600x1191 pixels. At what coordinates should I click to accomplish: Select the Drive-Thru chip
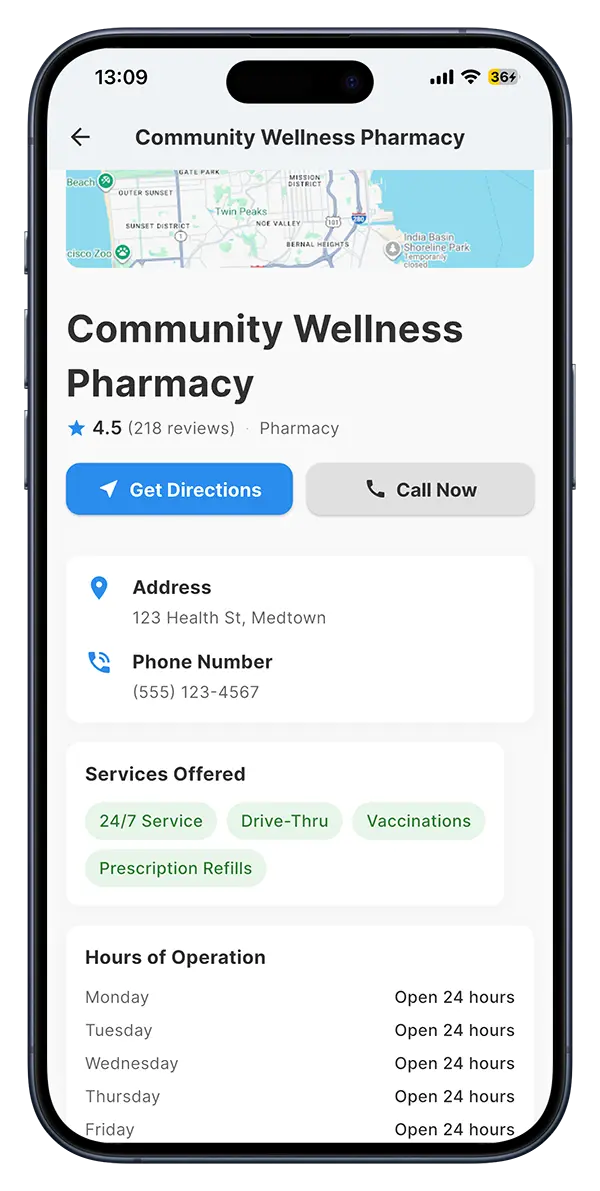(x=285, y=821)
